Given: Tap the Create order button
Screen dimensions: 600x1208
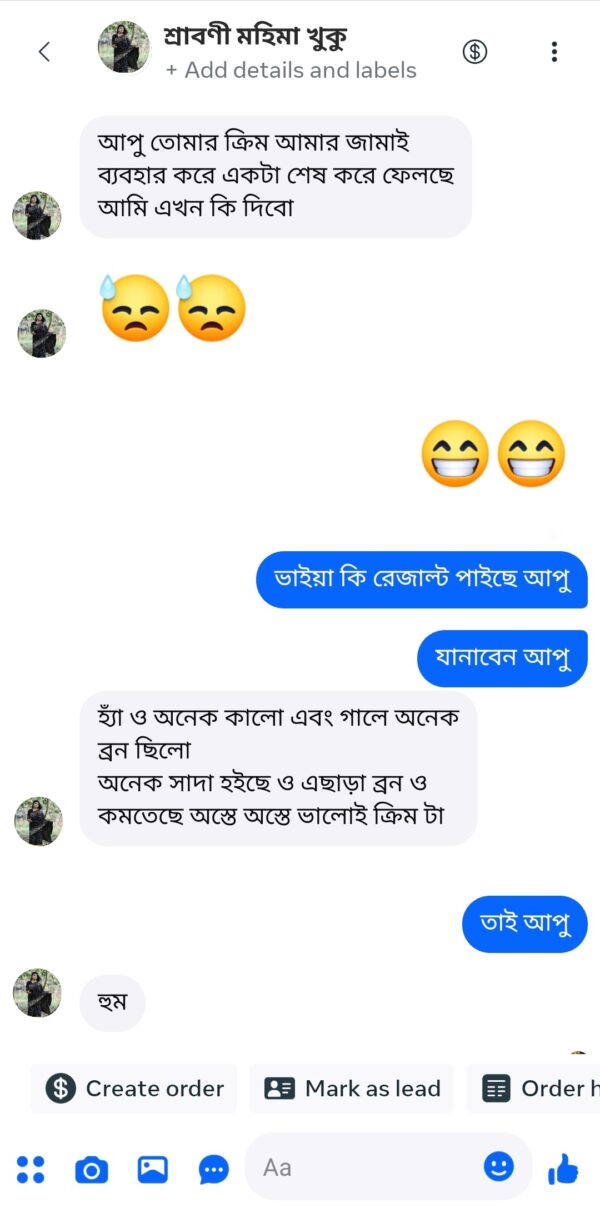Looking at the screenshot, I should click(134, 1089).
